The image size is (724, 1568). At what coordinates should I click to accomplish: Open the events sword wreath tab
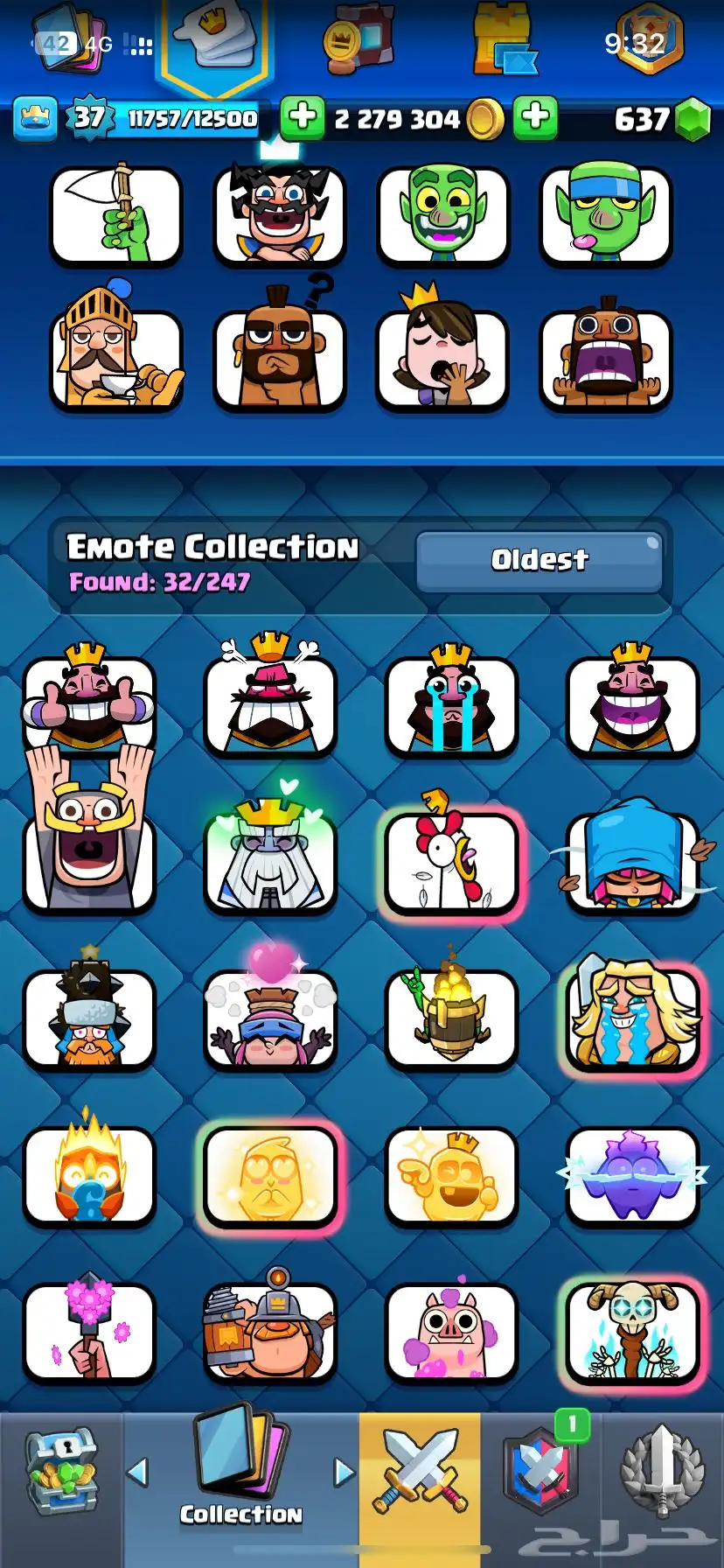[x=662, y=1472]
